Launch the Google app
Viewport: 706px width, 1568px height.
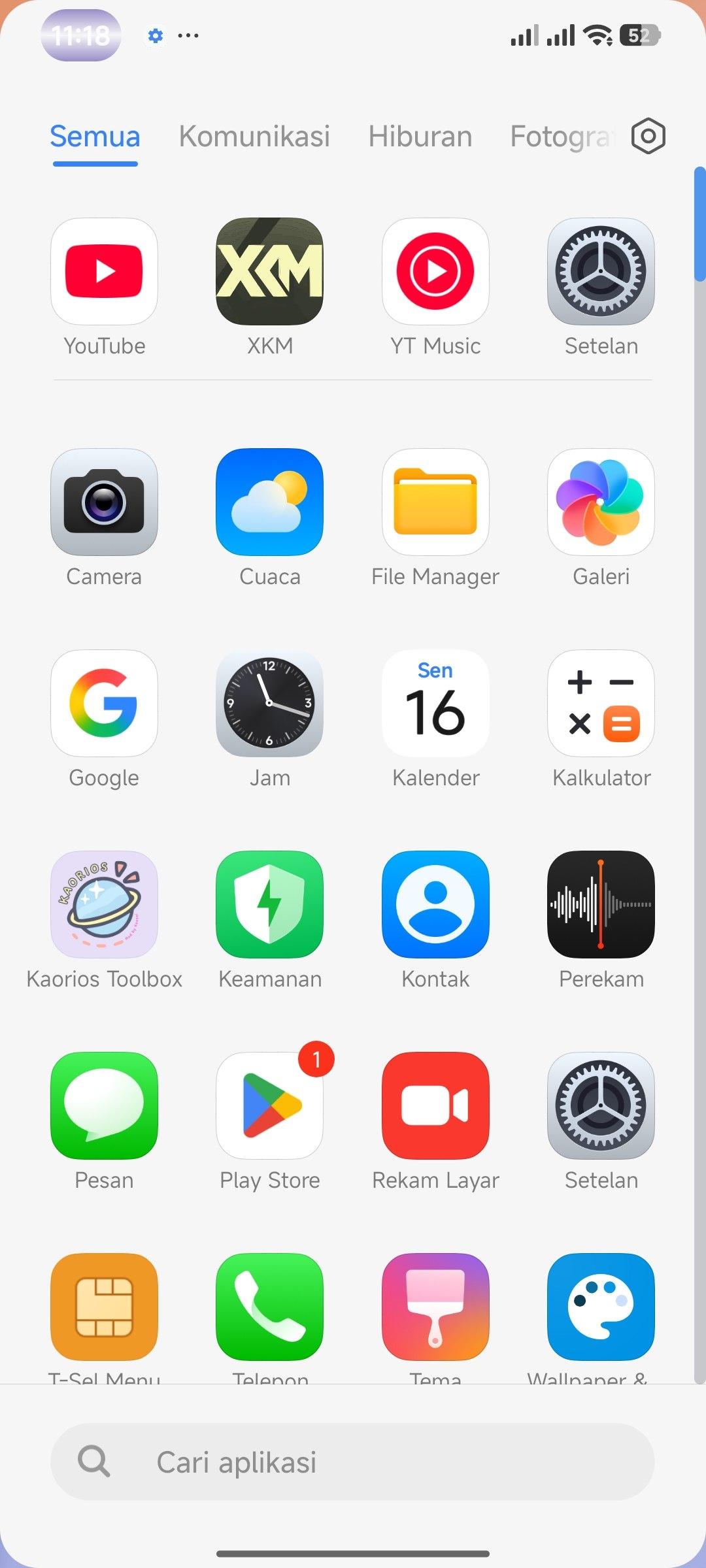(104, 703)
